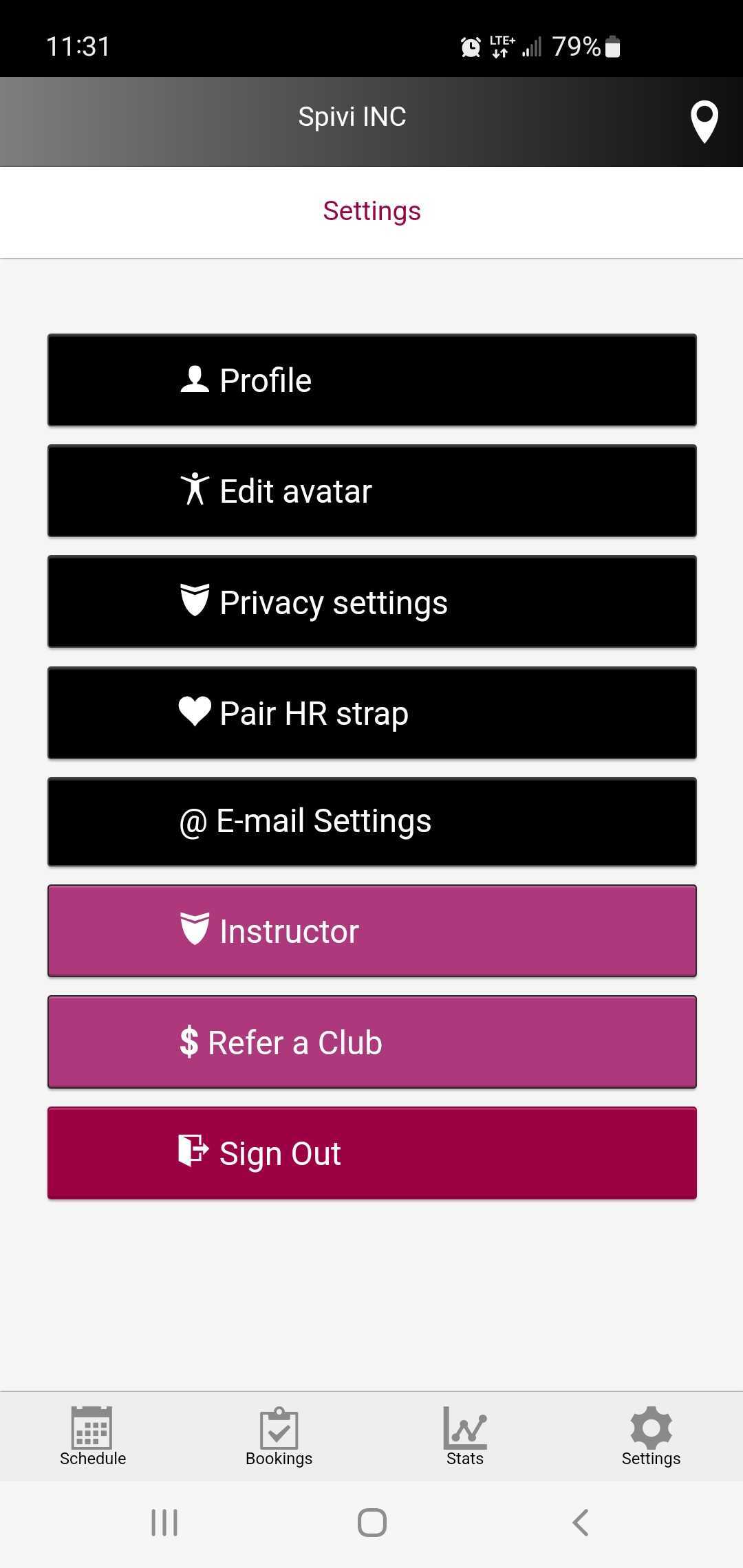743x1568 pixels.
Task: Open recent apps with the recents button
Action: 163,1521
